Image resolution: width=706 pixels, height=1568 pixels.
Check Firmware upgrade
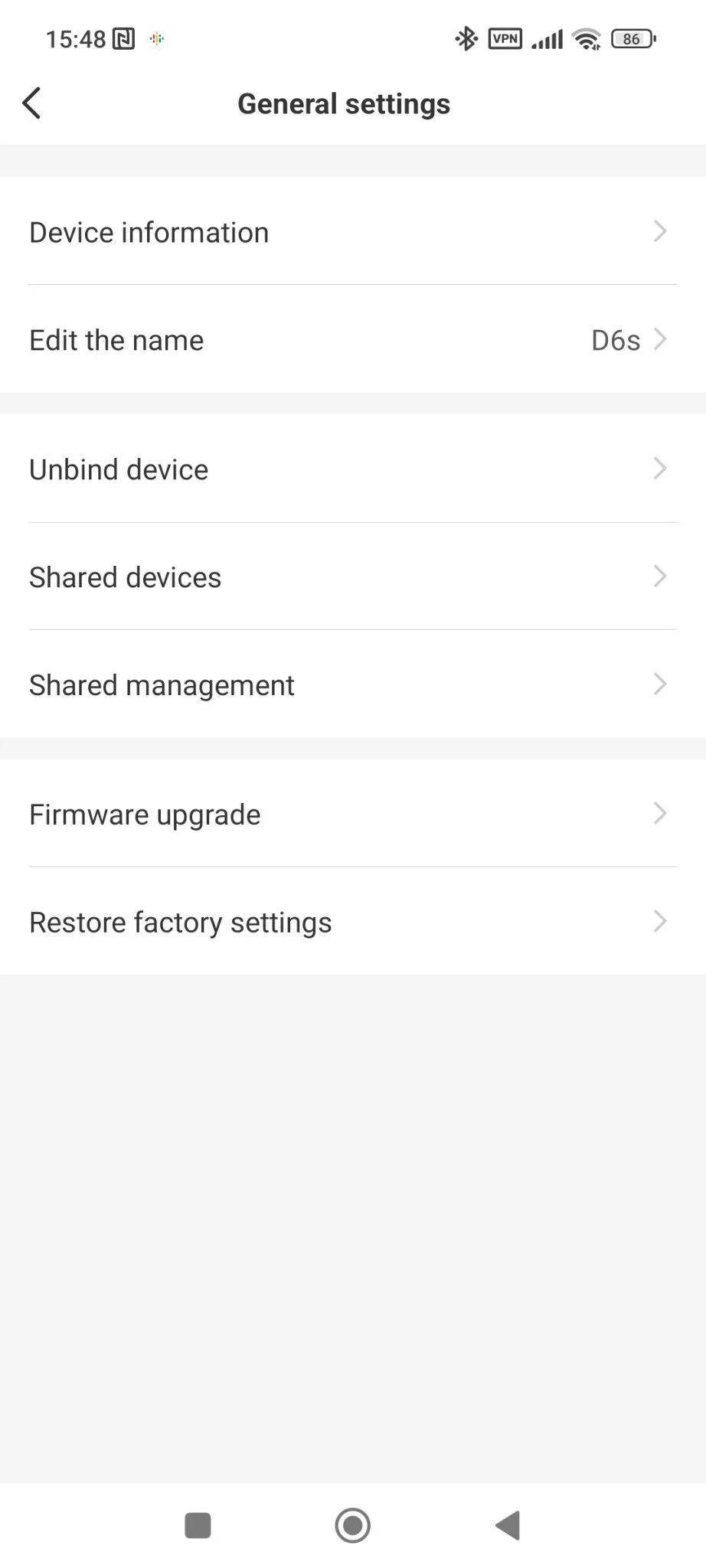(x=352, y=814)
